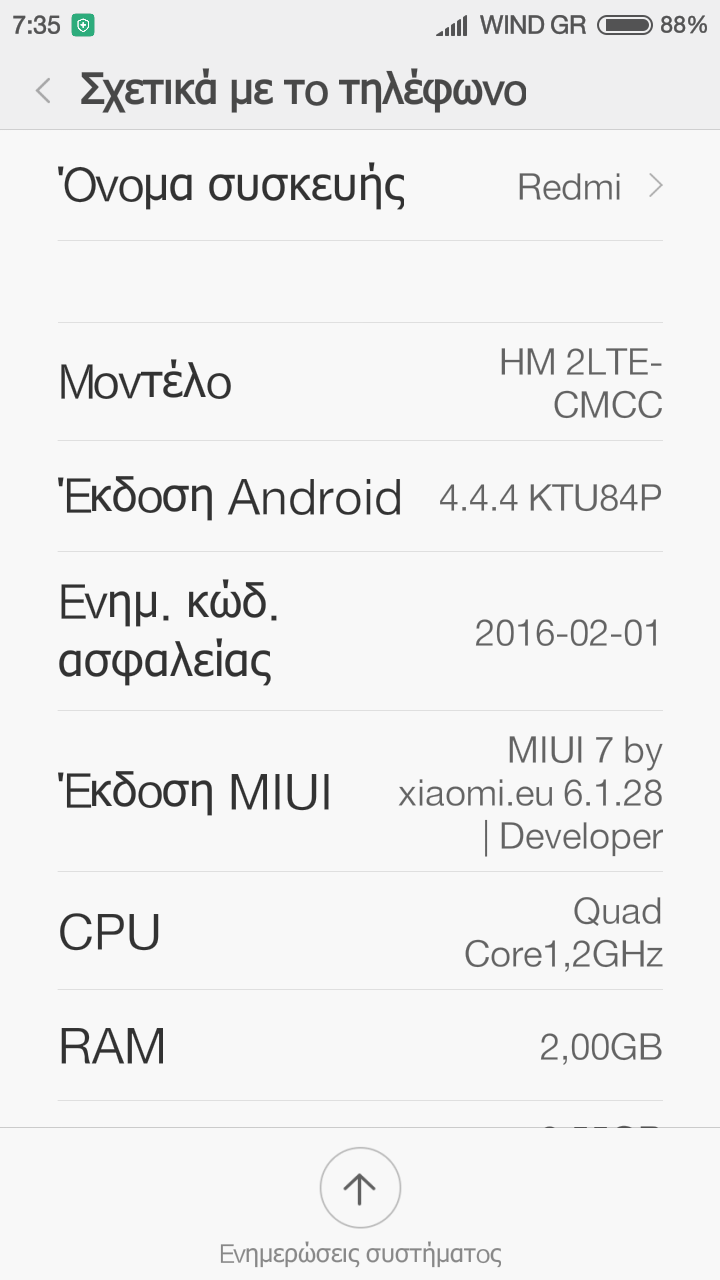Tap the CPU row
720x1280 pixels.
coord(360,932)
